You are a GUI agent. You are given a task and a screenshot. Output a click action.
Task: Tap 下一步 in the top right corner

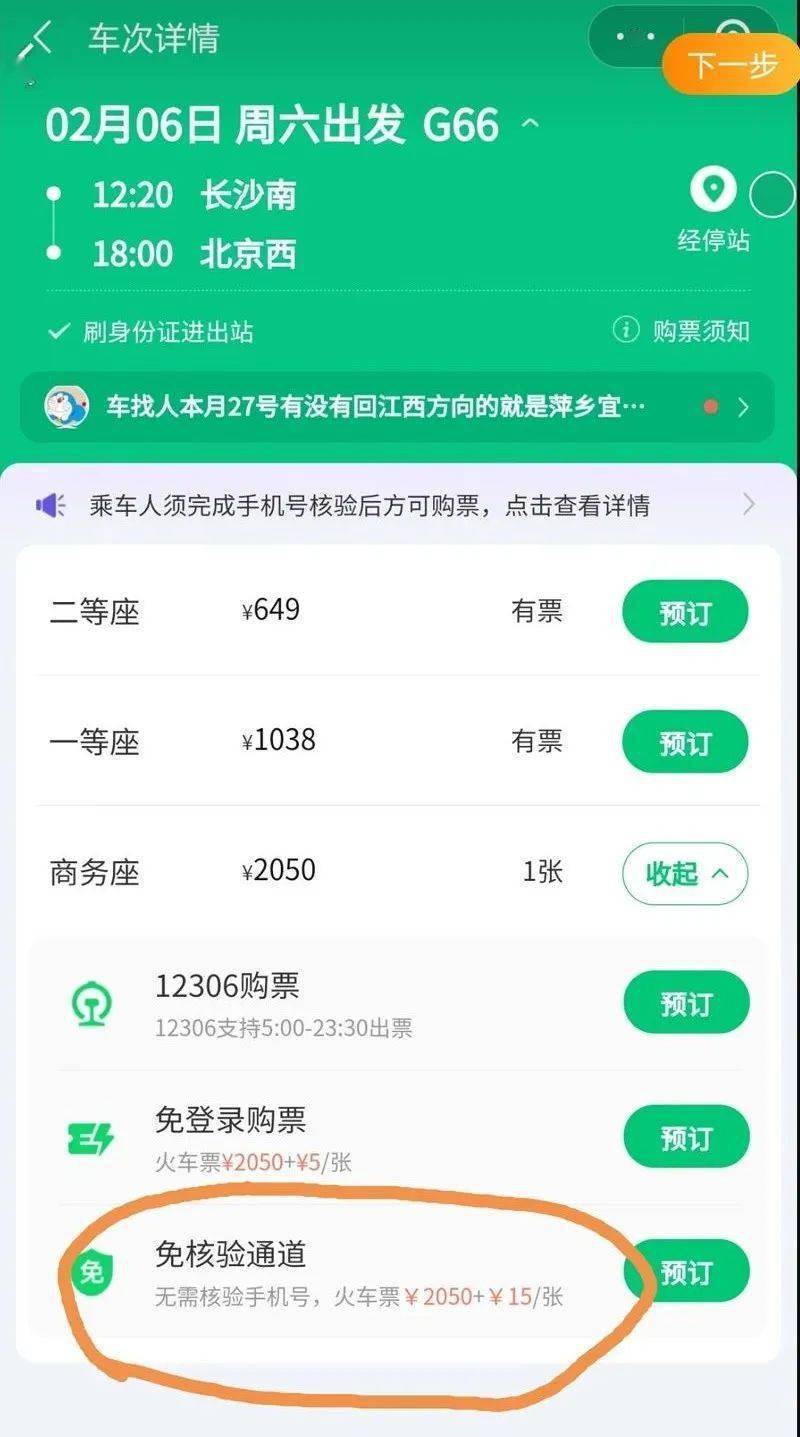point(729,65)
